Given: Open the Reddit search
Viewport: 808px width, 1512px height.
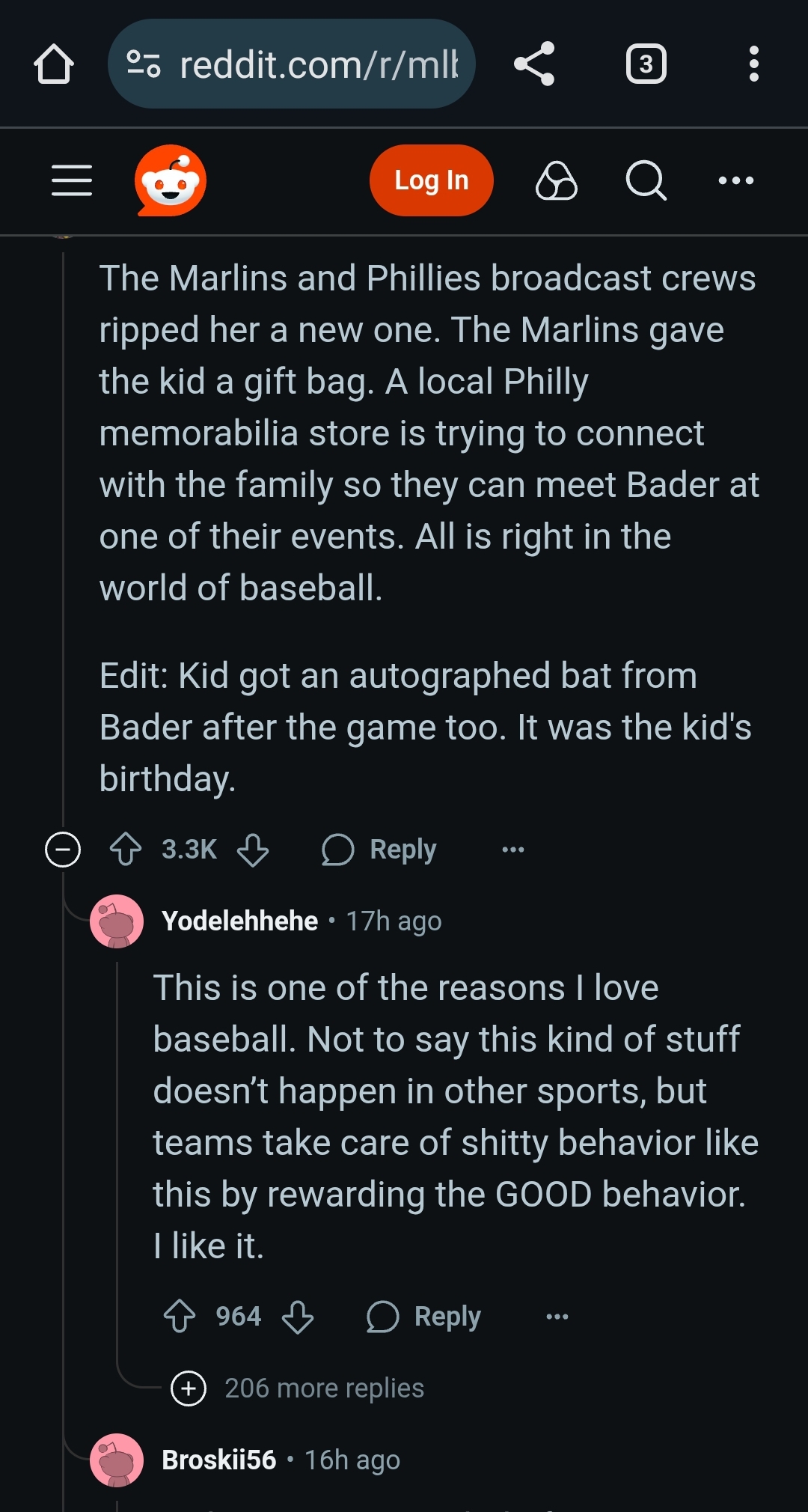Looking at the screenshot, I should tap(646, 180).
